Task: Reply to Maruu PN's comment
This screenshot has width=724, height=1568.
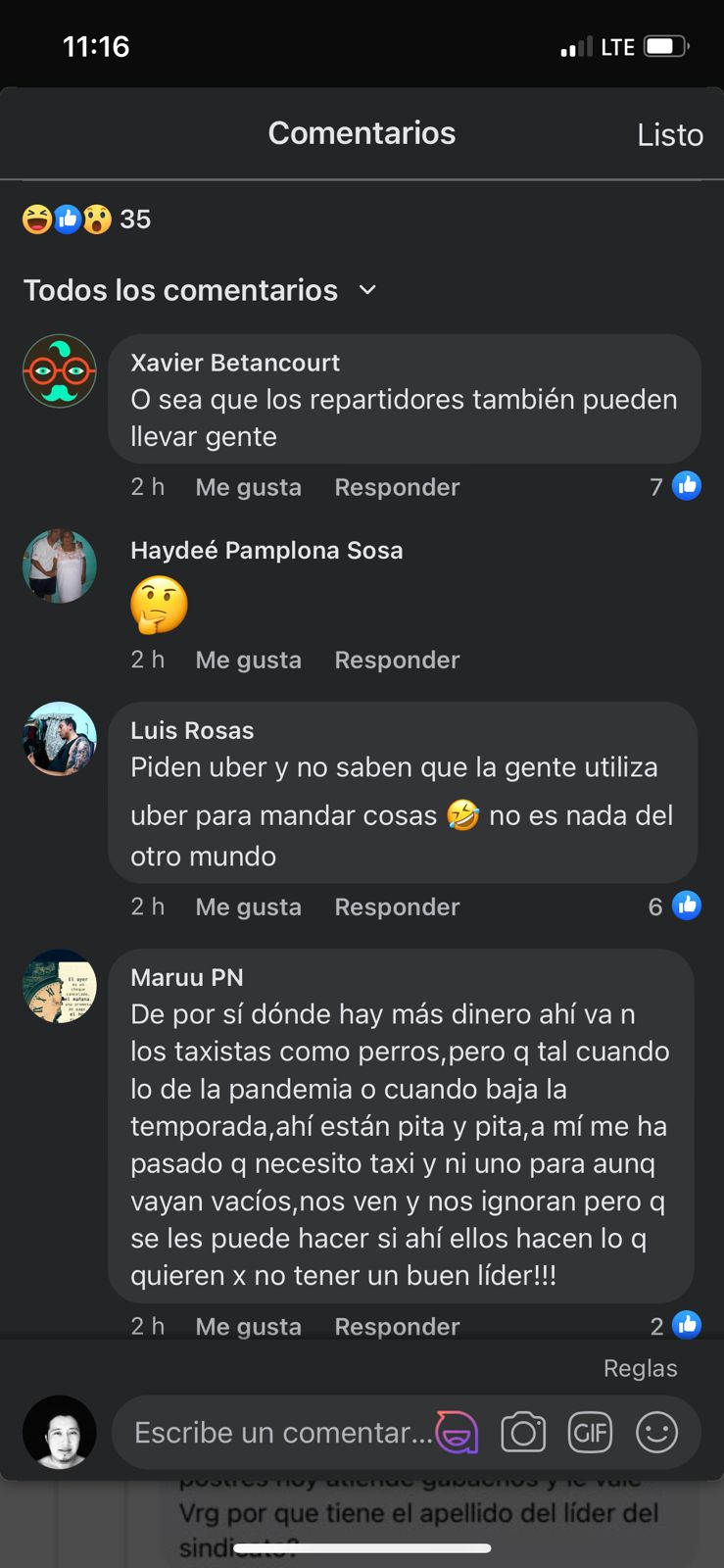Action: [x=397, y=1326]
